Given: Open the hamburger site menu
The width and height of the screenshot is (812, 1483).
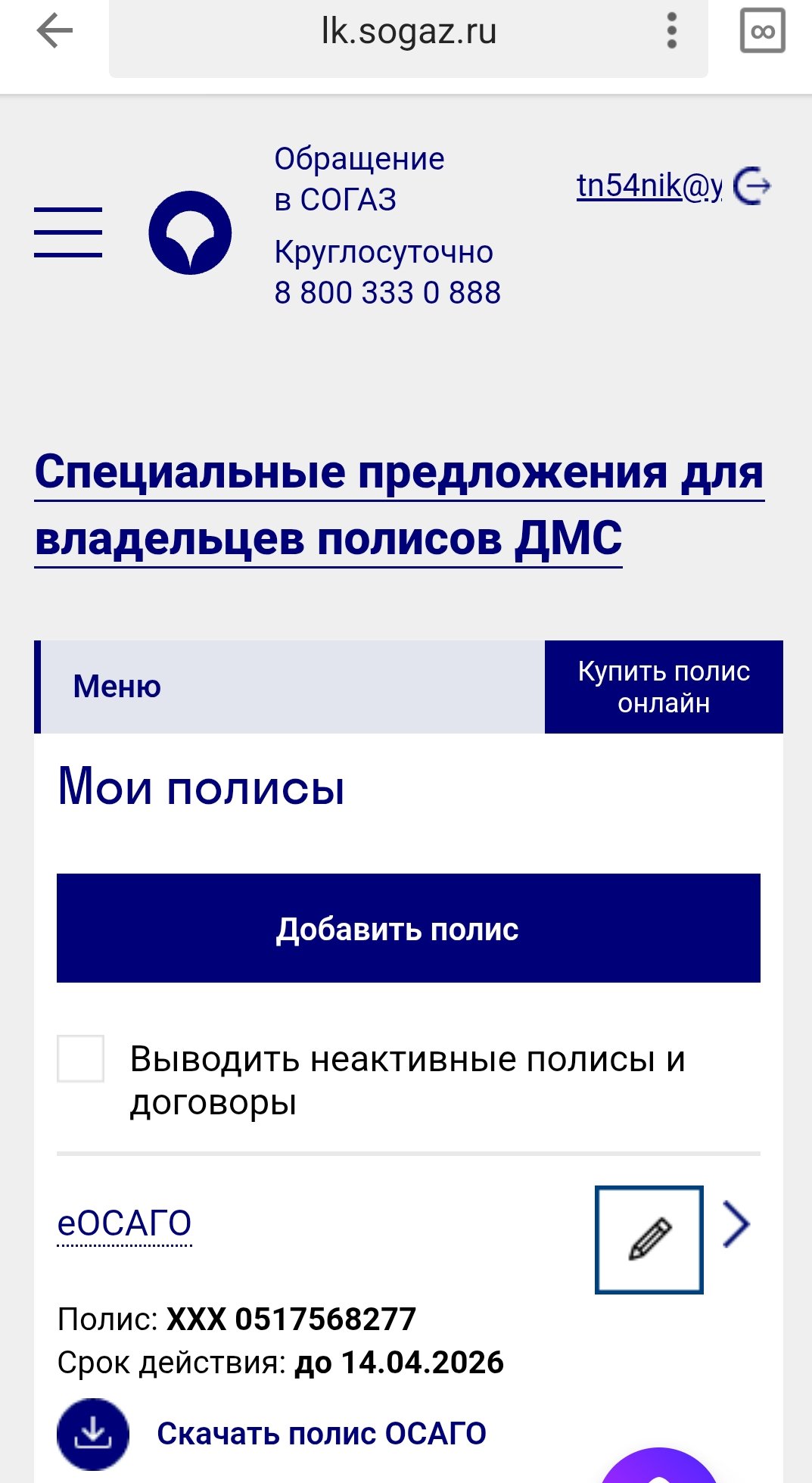Looking at the screenshot, I should (x=68, y=232).
